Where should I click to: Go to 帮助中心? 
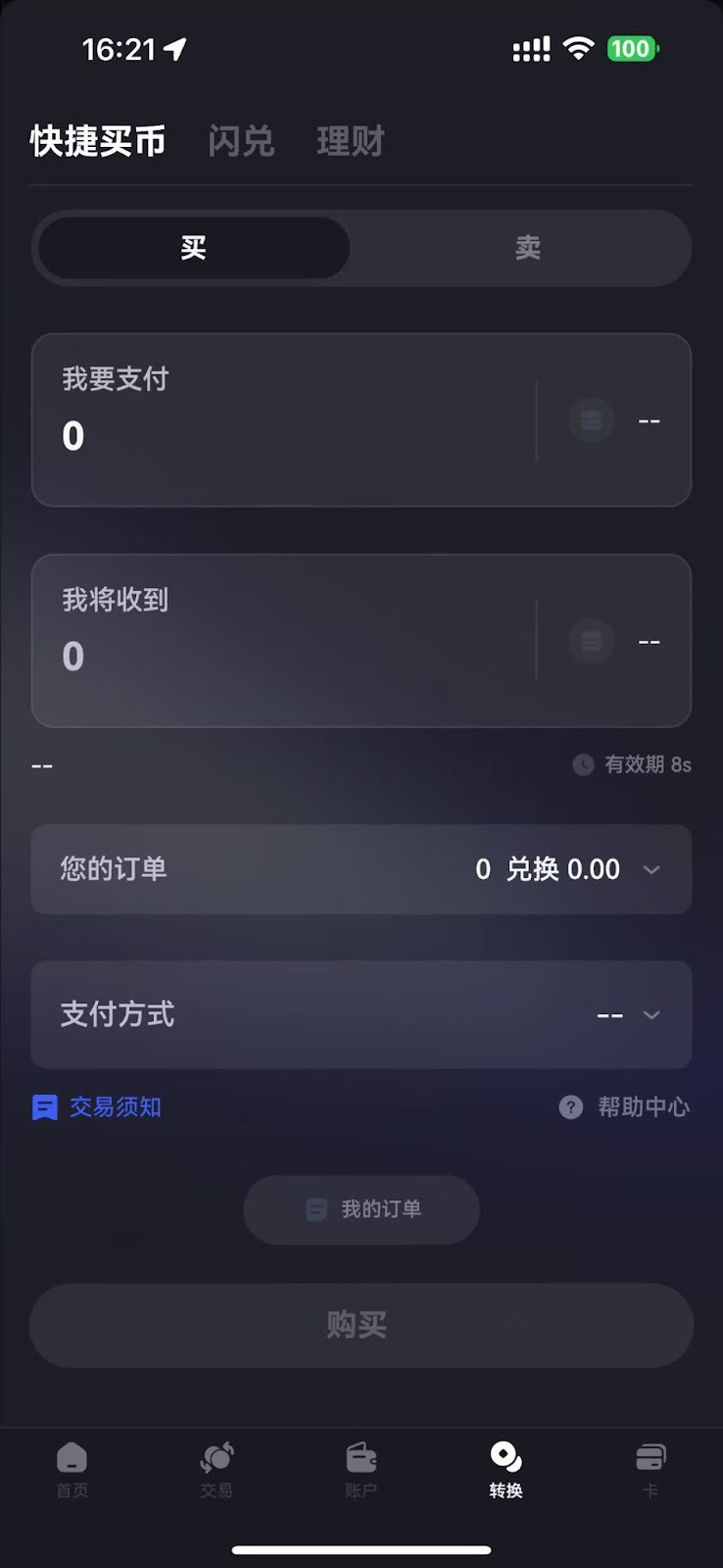(625, 1107)
